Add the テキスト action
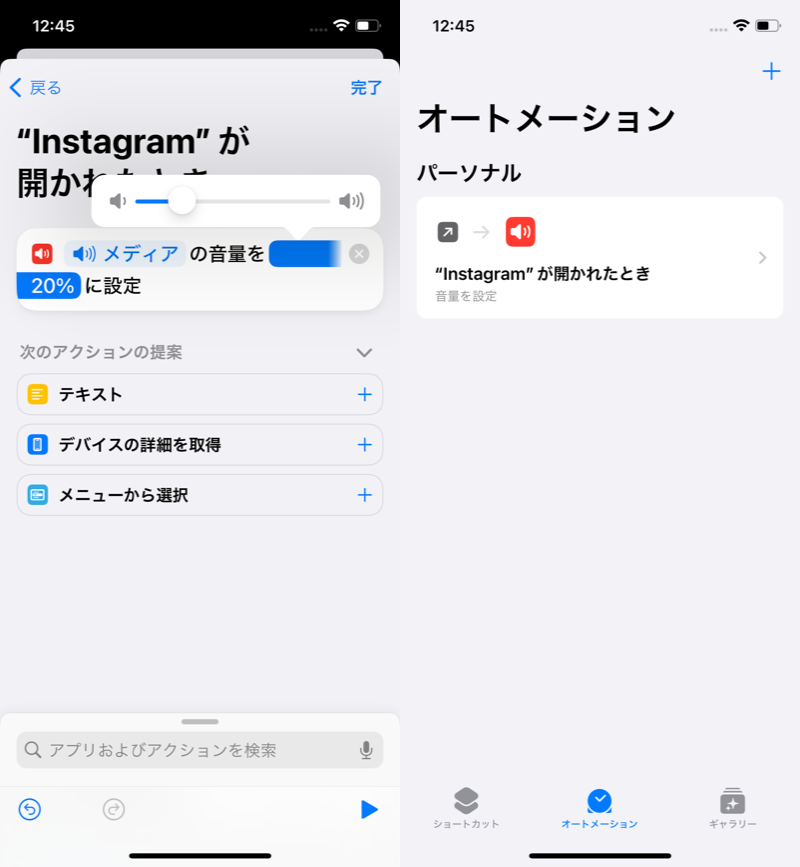The width and height of the screenshot is (800, 867). pyautogui.click(x=364, y=395)
